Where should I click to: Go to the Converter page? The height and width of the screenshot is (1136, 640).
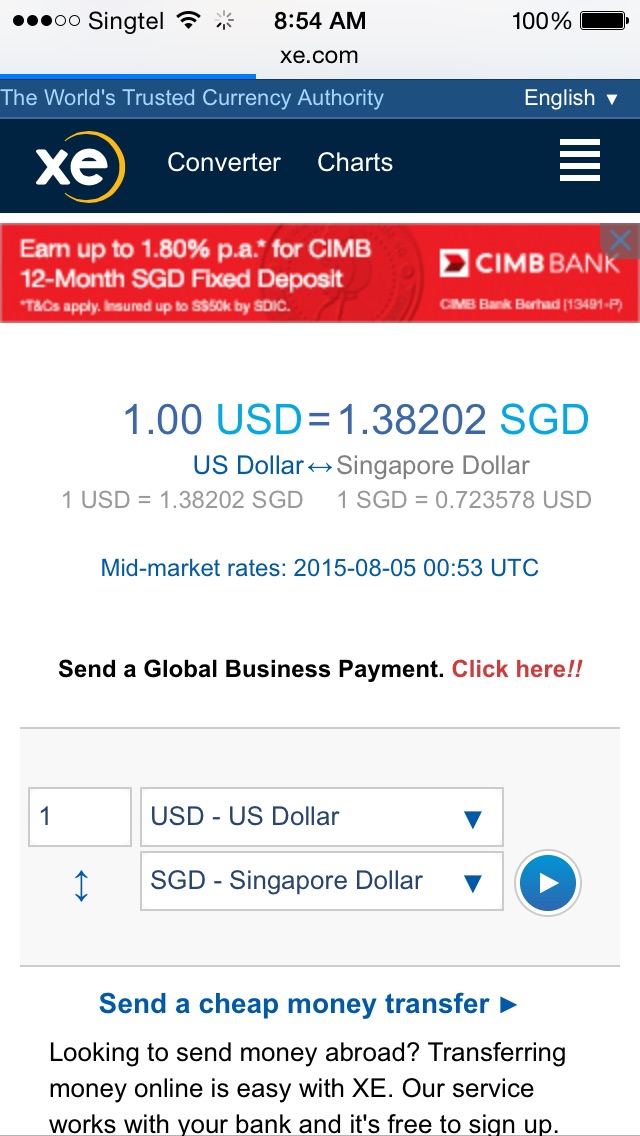tap(223, 162)
